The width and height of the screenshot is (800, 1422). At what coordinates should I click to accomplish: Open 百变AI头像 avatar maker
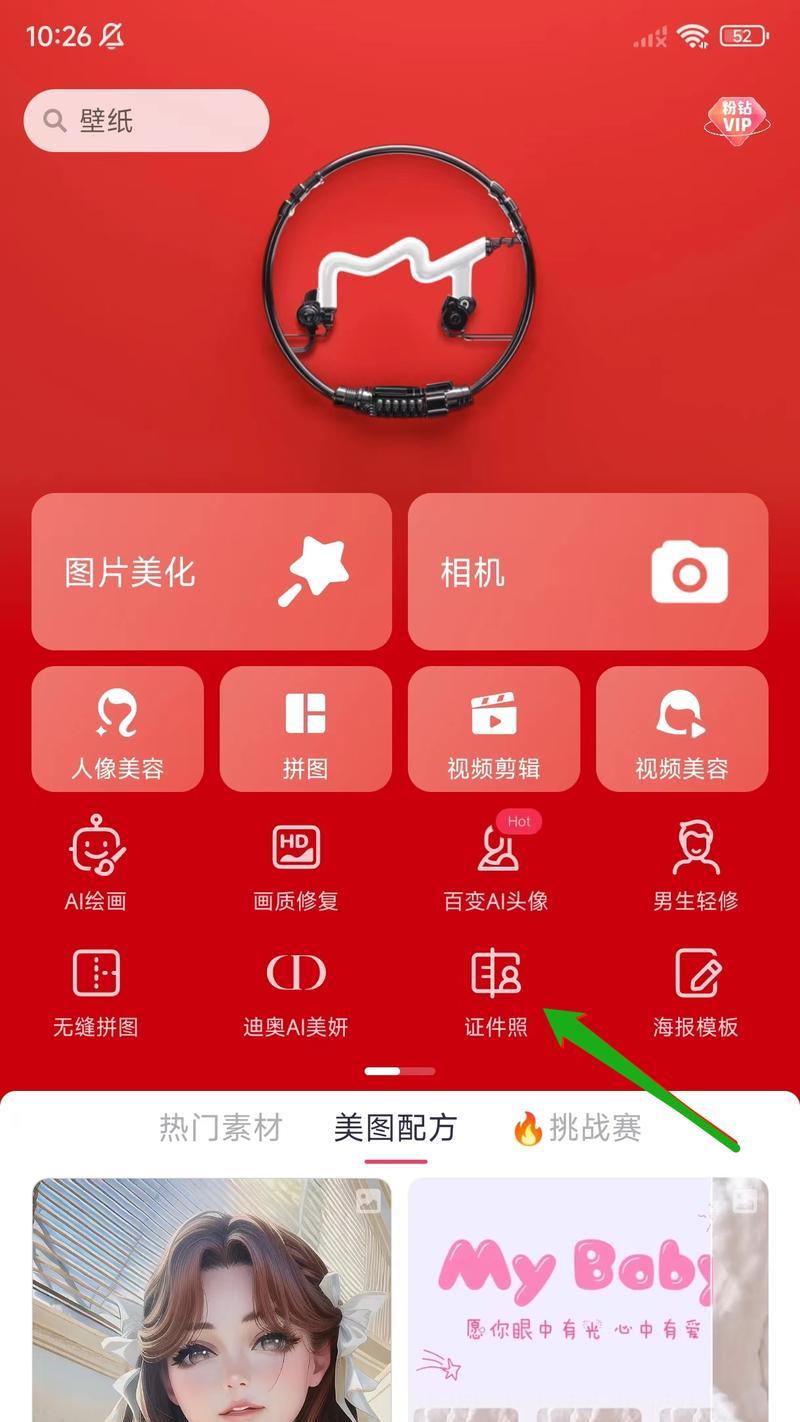[x=496, y=865]
